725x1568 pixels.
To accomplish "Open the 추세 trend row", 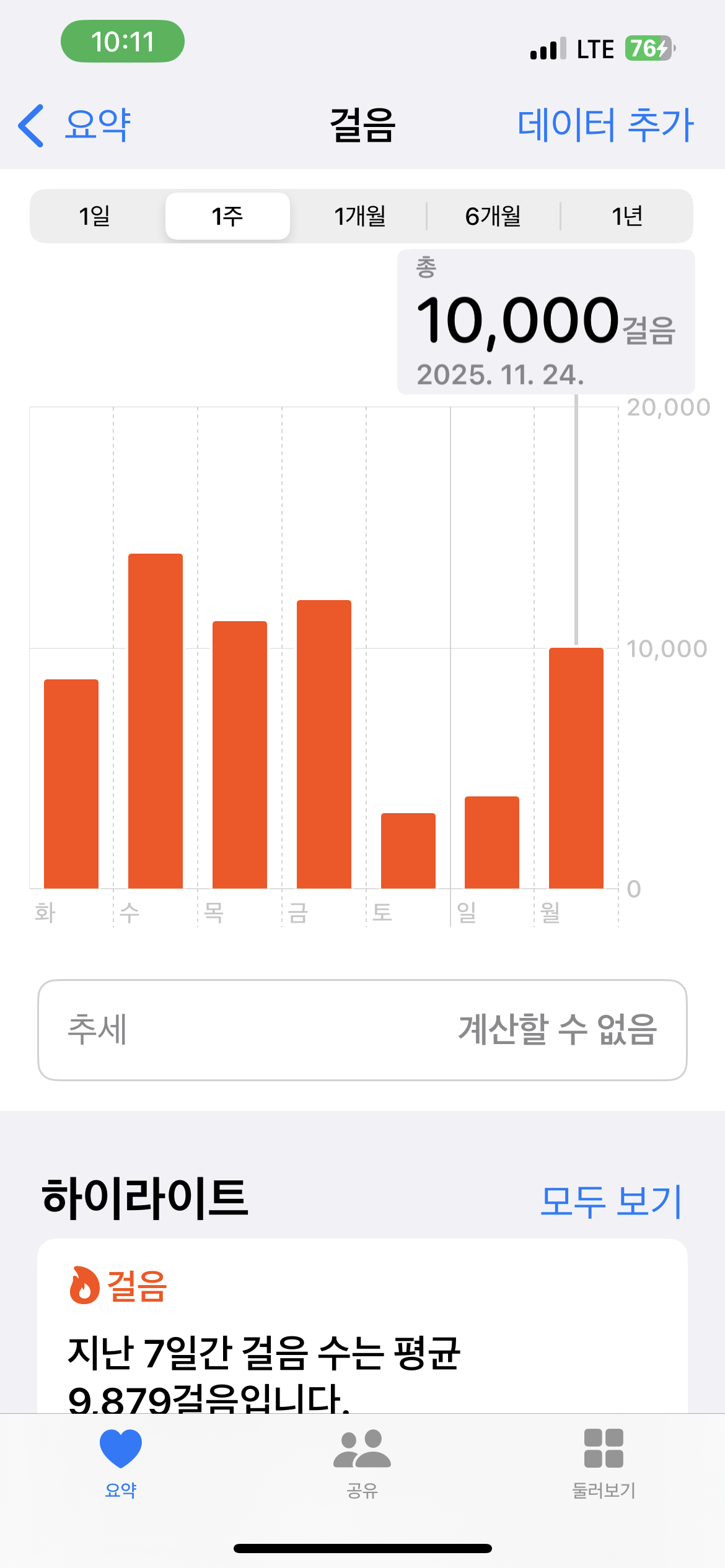I will 362,1030.
